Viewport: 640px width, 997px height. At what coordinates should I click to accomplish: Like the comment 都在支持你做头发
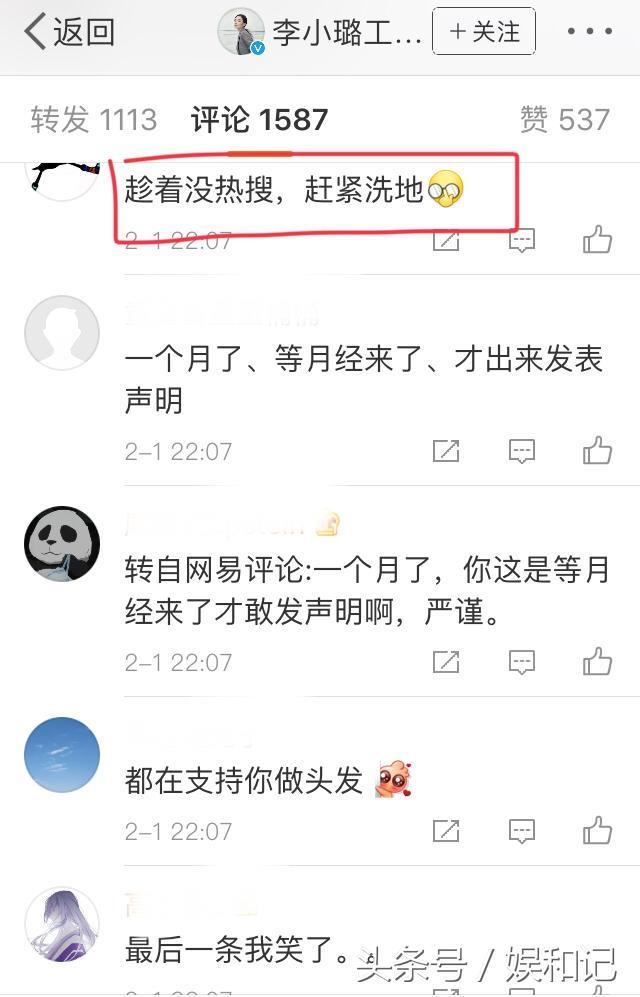click(597, 831)
